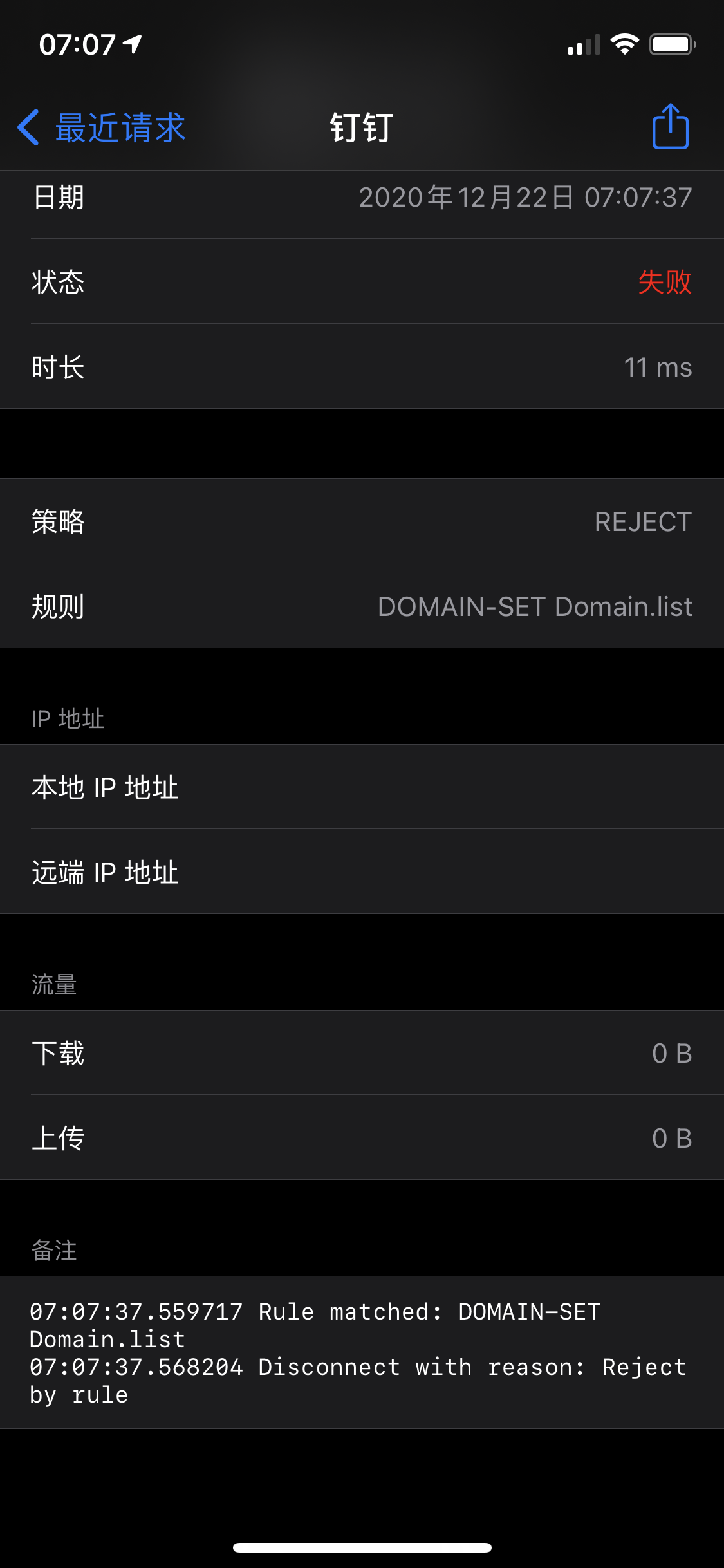Return to 最近请求 screen

[119, 127]
